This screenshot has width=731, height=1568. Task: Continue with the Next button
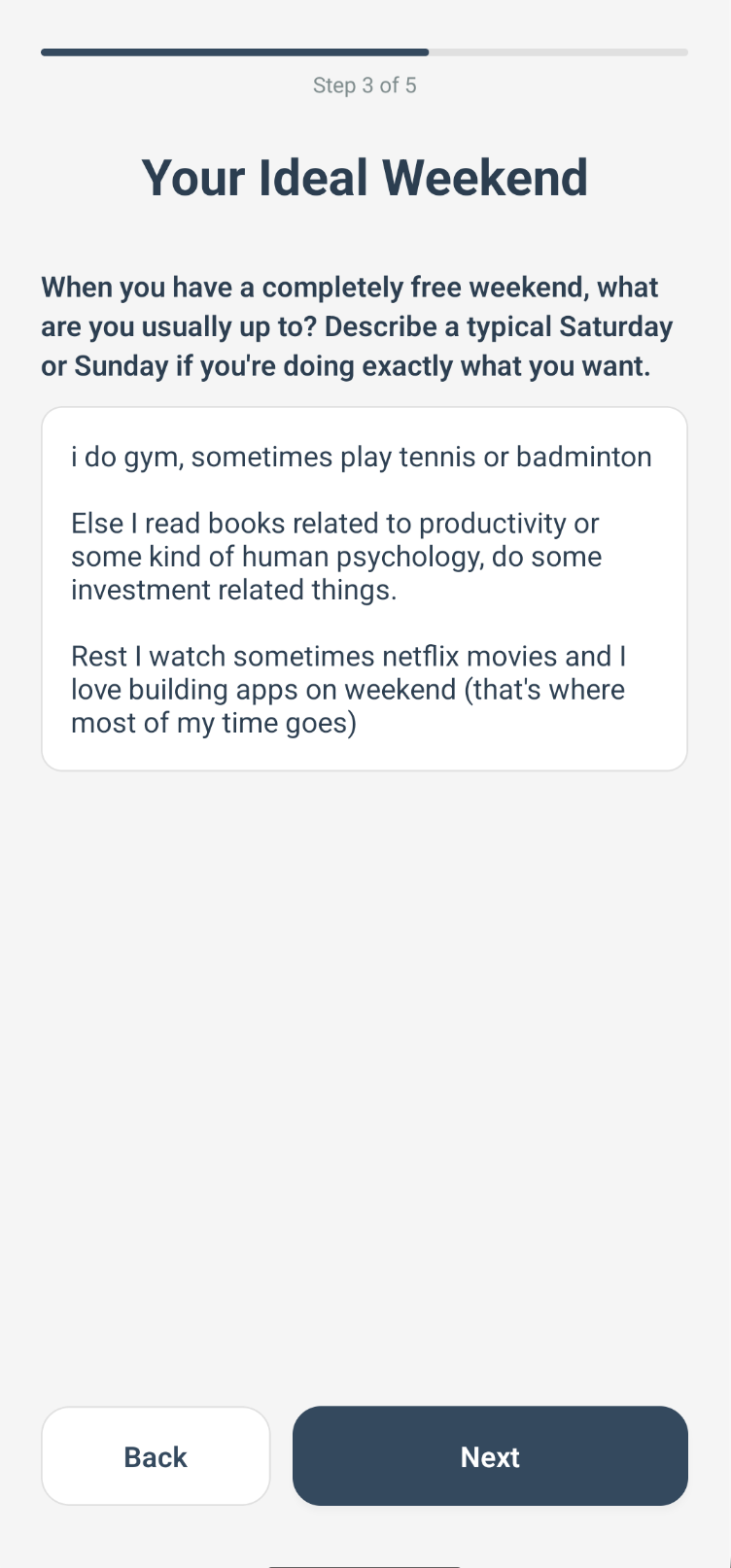pos(490,1456)
